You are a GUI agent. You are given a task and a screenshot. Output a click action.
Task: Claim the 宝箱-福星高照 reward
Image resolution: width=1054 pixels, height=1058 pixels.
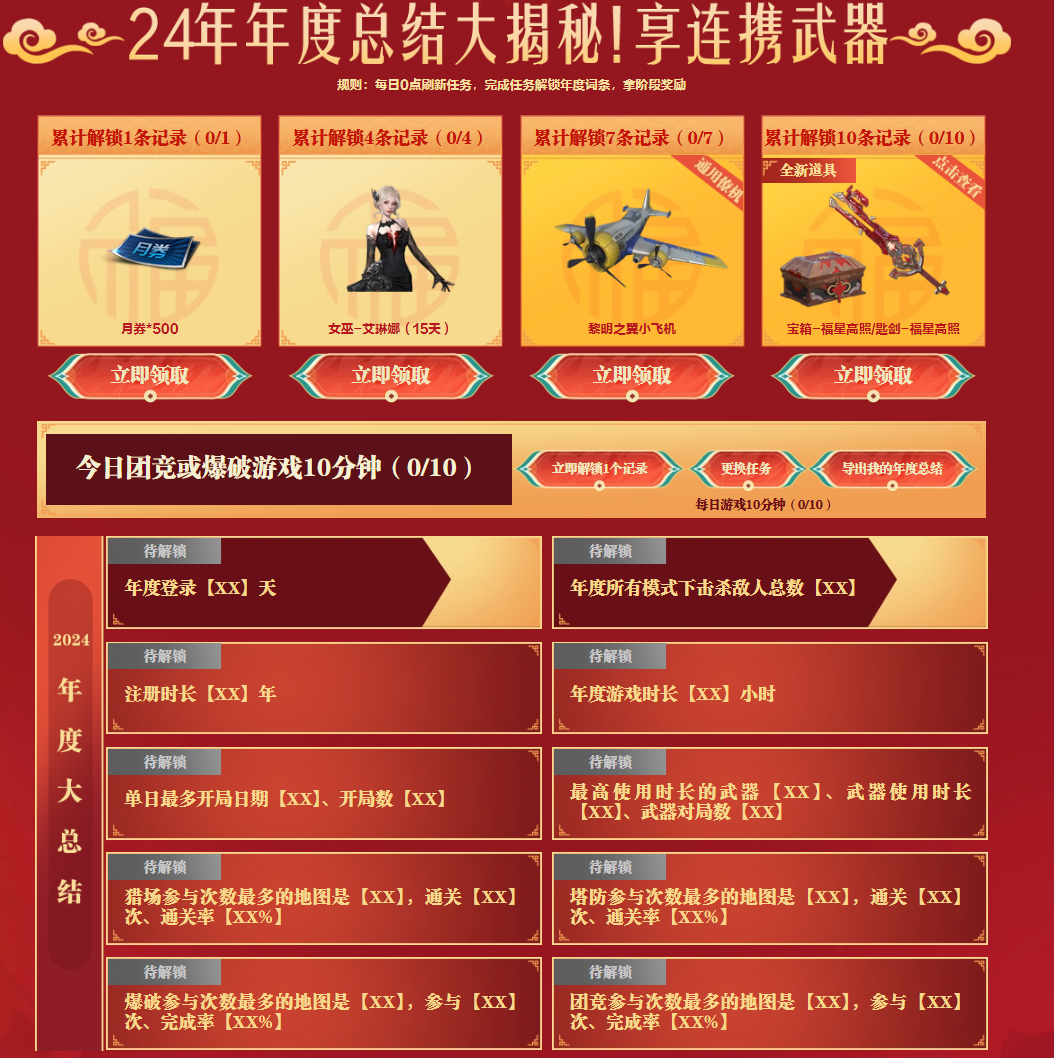pos(873,376)
